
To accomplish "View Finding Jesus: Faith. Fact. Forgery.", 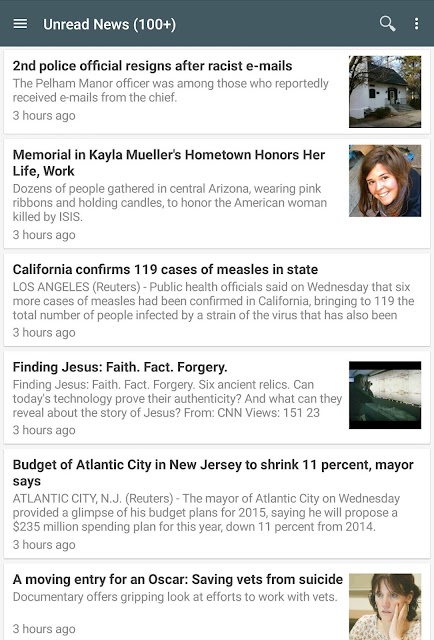I will coord(217,398).
